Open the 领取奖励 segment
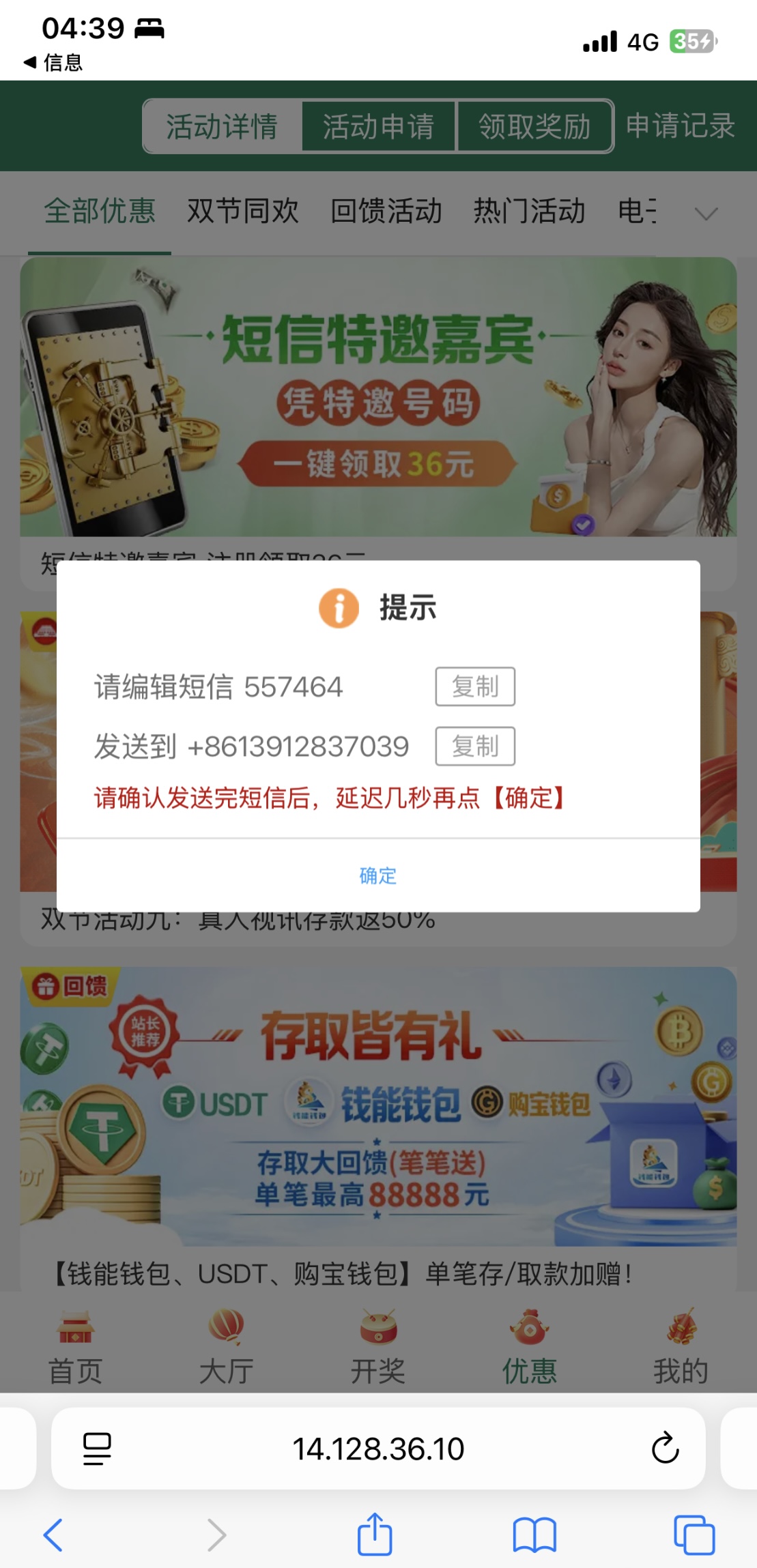 (x=534, y=126)
